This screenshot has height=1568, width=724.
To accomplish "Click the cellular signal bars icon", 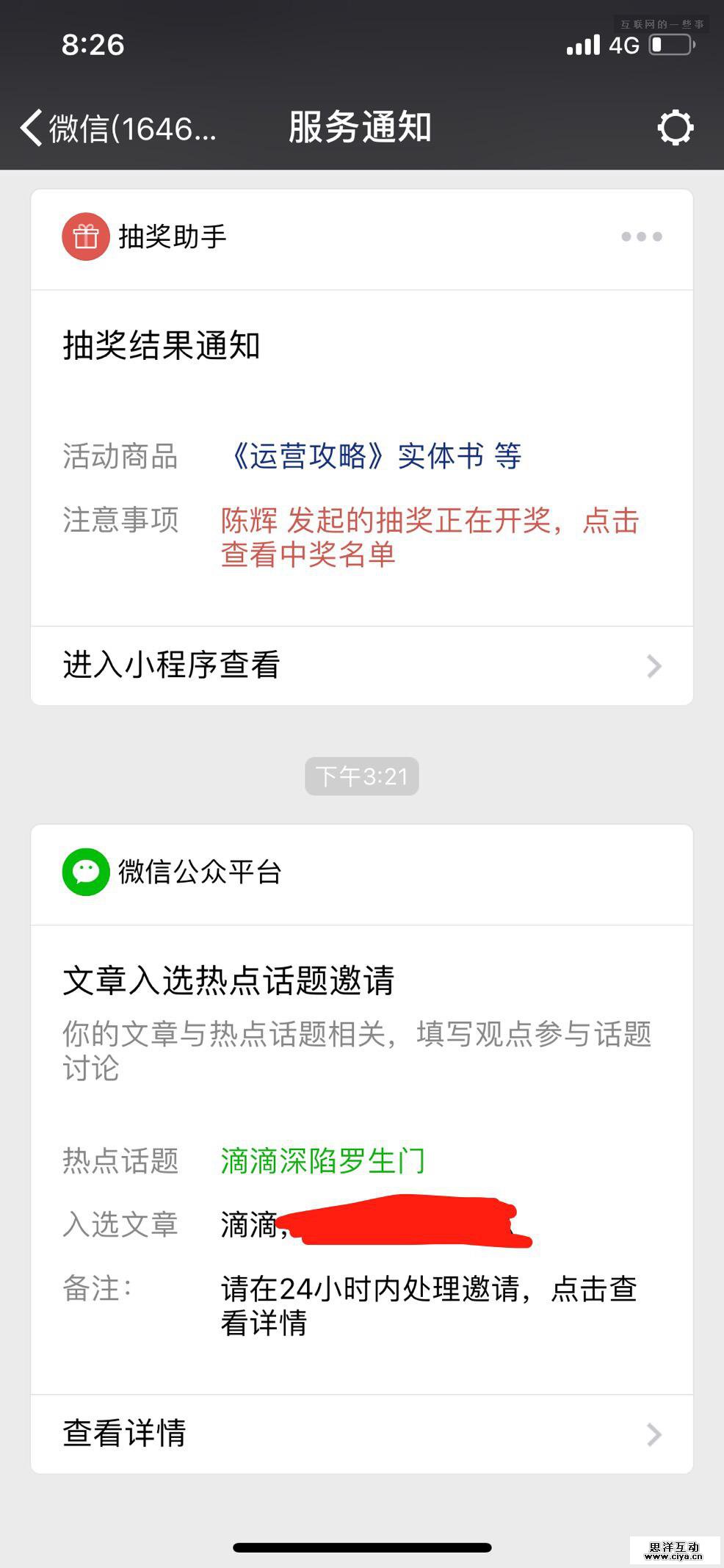I will tap(584, 46).
